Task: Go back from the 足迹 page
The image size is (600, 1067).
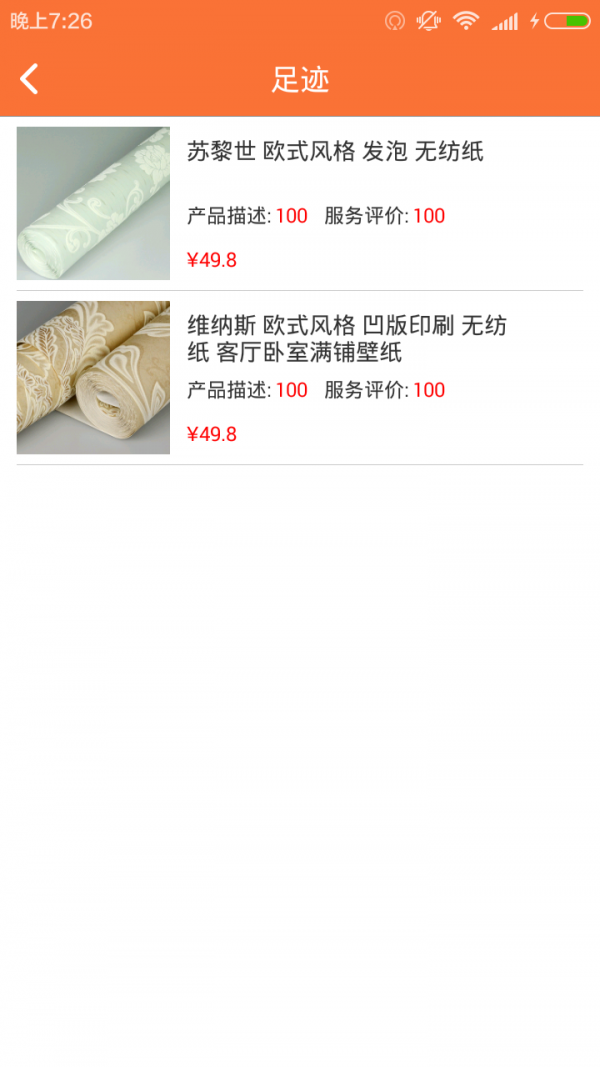Action: click(30, 79)
